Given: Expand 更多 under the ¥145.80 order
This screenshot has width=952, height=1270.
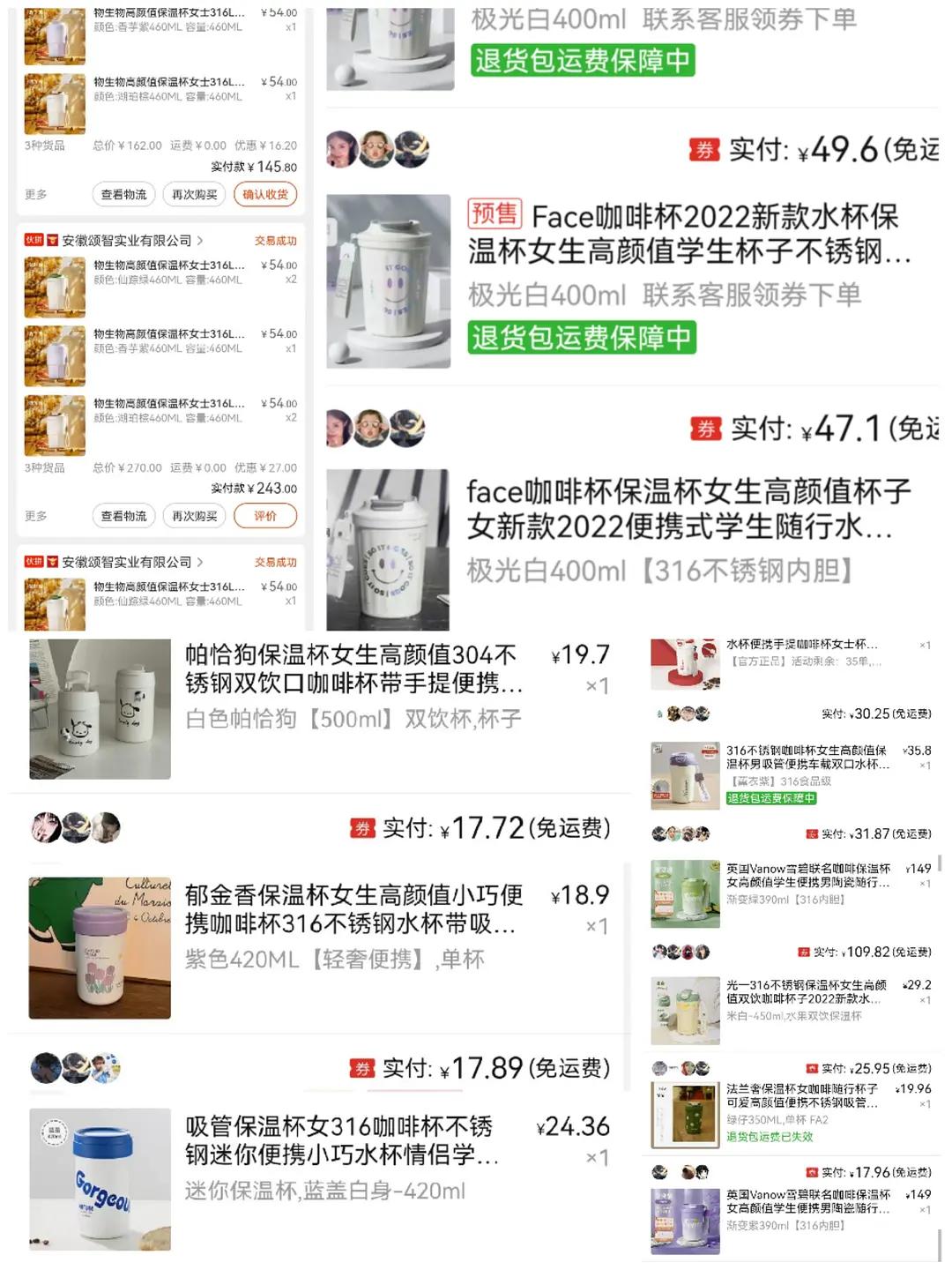Looking at the screenshot, I should coord(33,192).
